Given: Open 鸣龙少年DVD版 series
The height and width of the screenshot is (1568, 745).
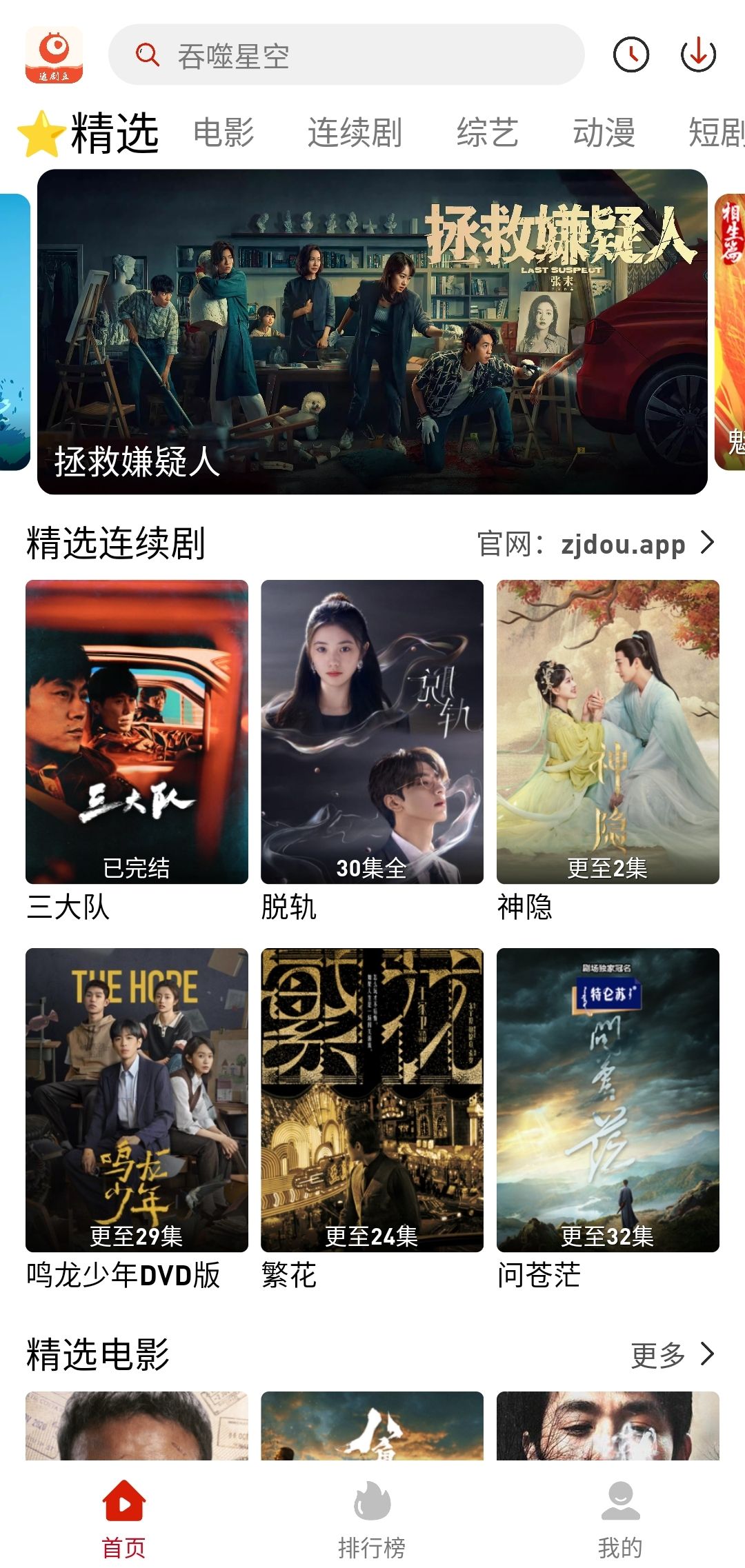Looking at the screenshot, I should [137, 1100].
